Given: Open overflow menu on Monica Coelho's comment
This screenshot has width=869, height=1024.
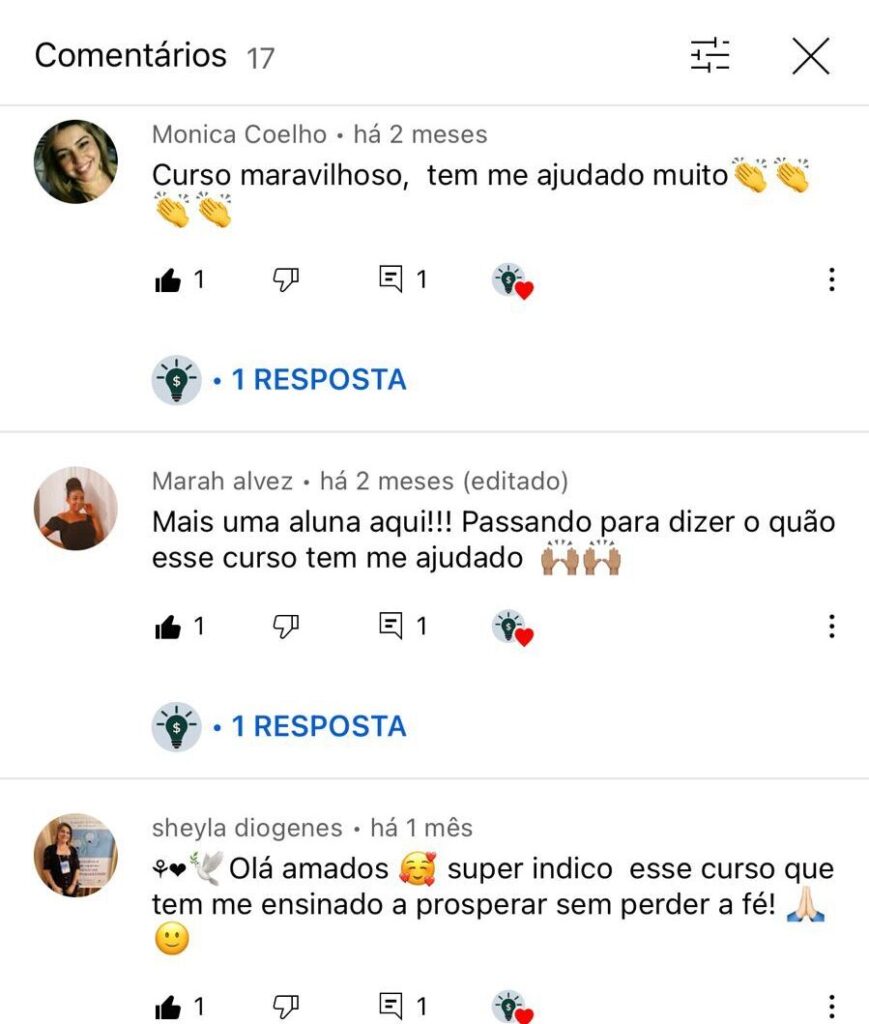Looking at the screenshot, I should [x=831, y=281].
